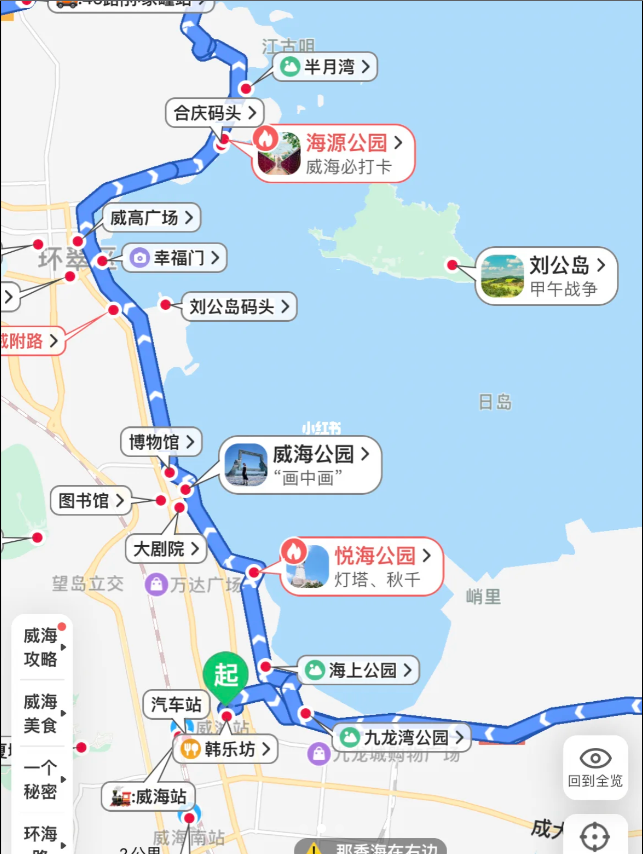
Task: Expand the 一个秘密 side menu item
Action: (x=42, y=780)
